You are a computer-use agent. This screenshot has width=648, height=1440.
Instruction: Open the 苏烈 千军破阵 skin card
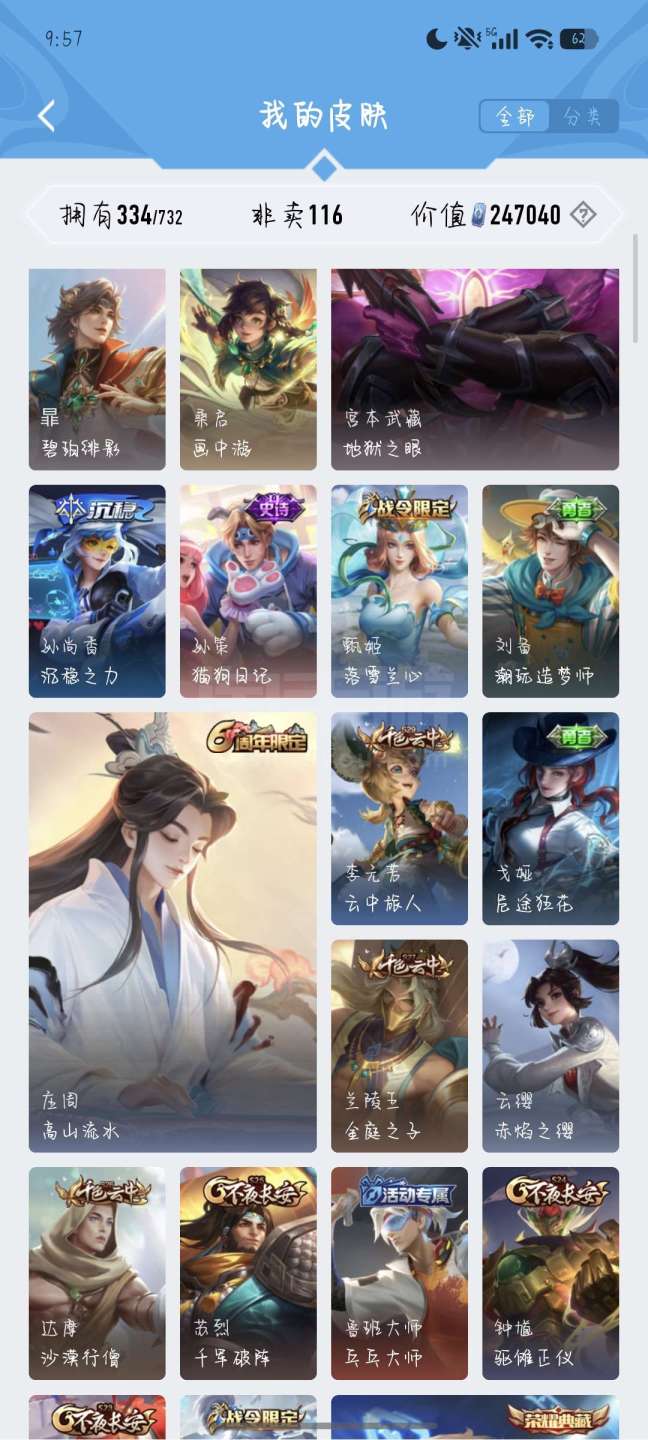pyautogui.click(x=248, y=1273)
